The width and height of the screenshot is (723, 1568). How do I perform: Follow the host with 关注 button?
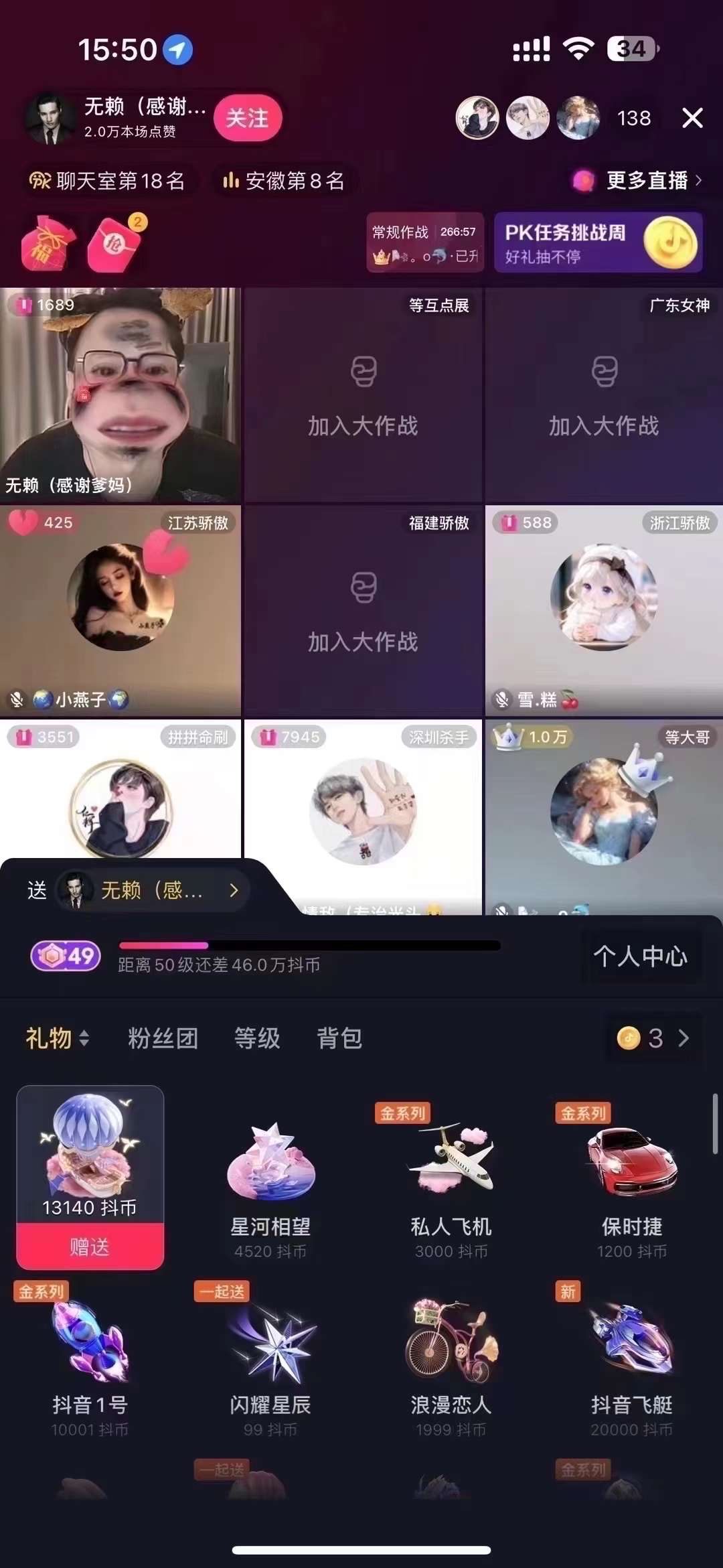[x=247, y=119]
